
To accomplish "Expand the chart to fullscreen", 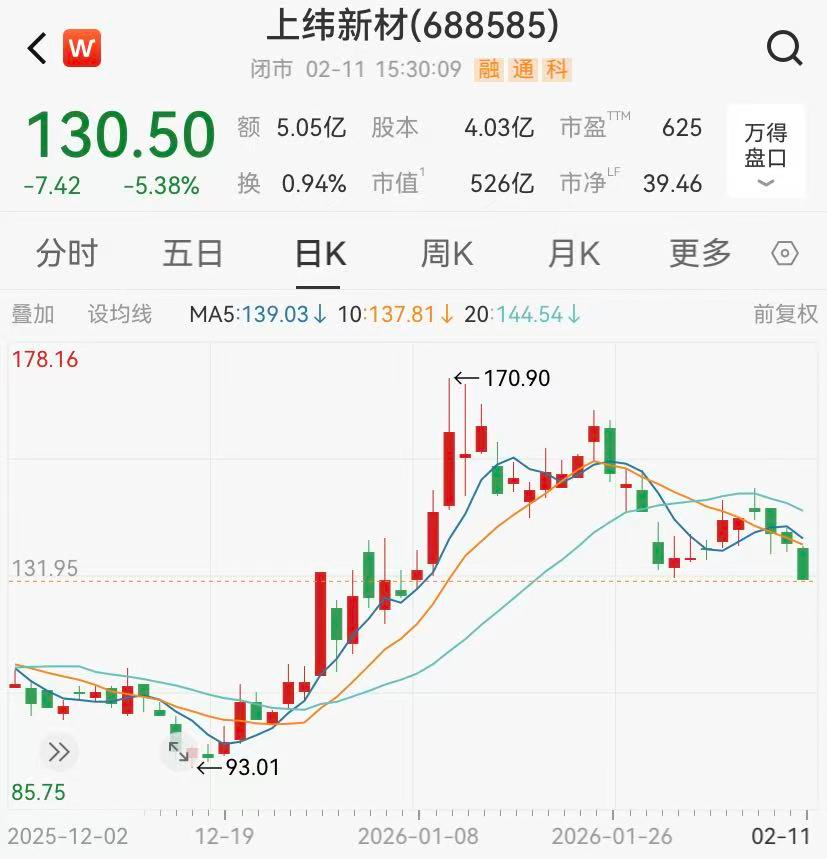I will tap(179, 750).
